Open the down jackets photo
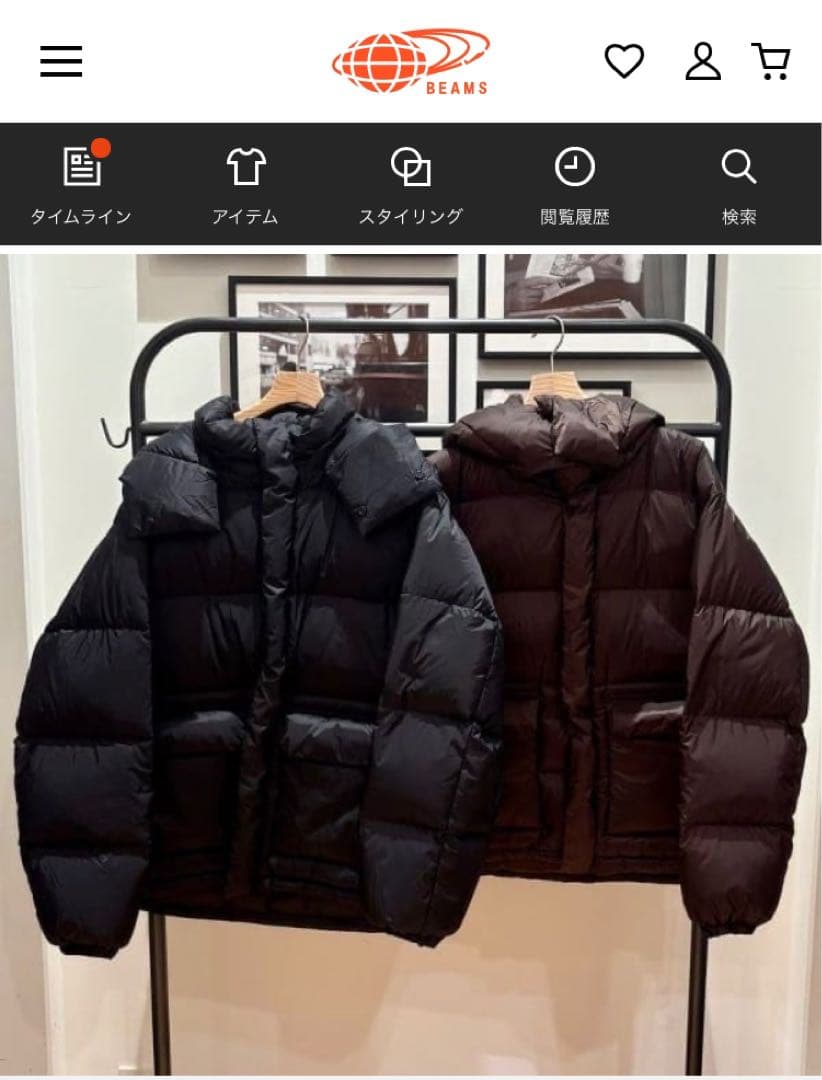Screen dimensions: 822x1080 [411, 660]
